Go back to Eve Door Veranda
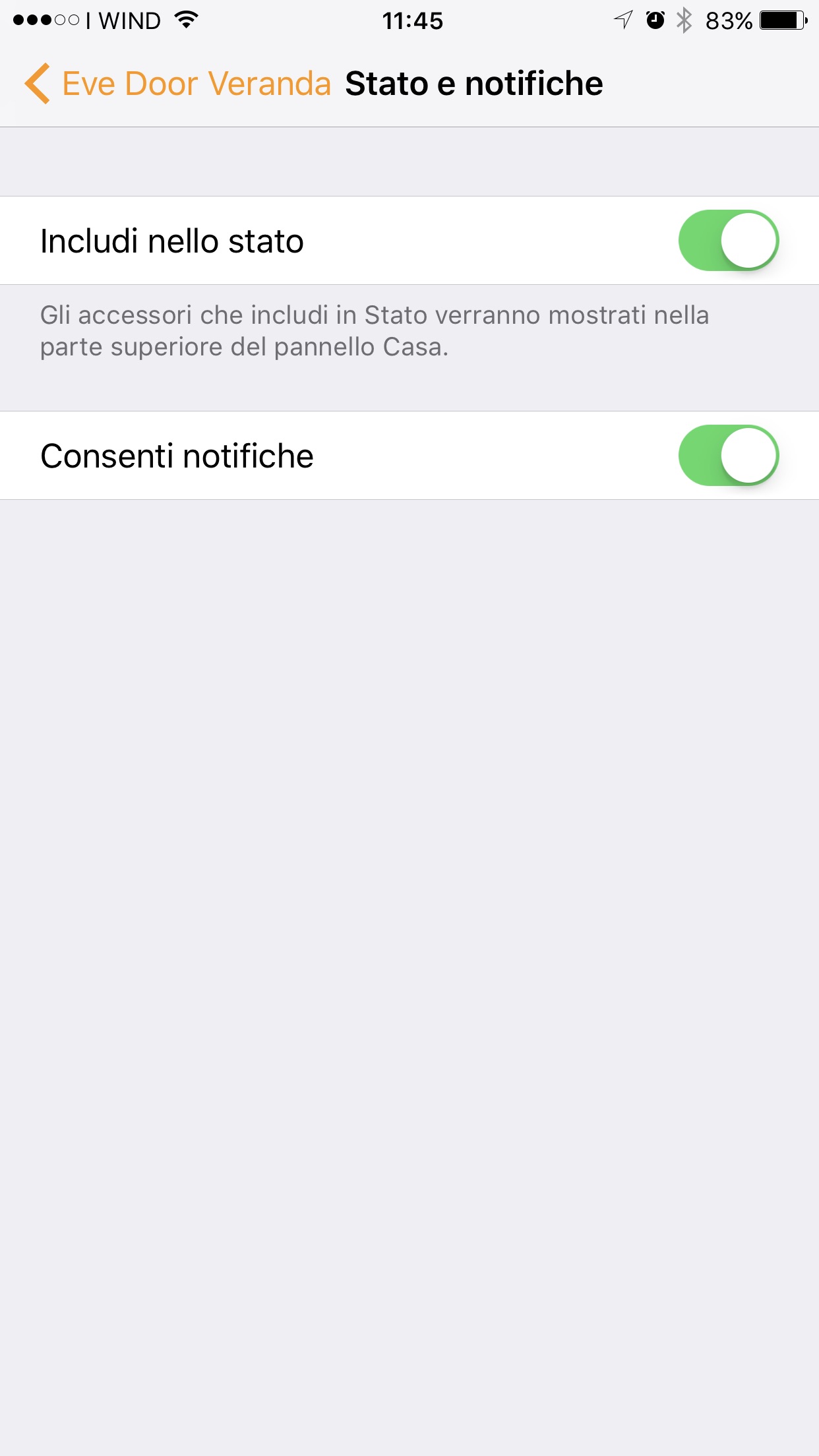This screenshot has width=819, height=1456. pyautogui.click(x=177, y=84)
